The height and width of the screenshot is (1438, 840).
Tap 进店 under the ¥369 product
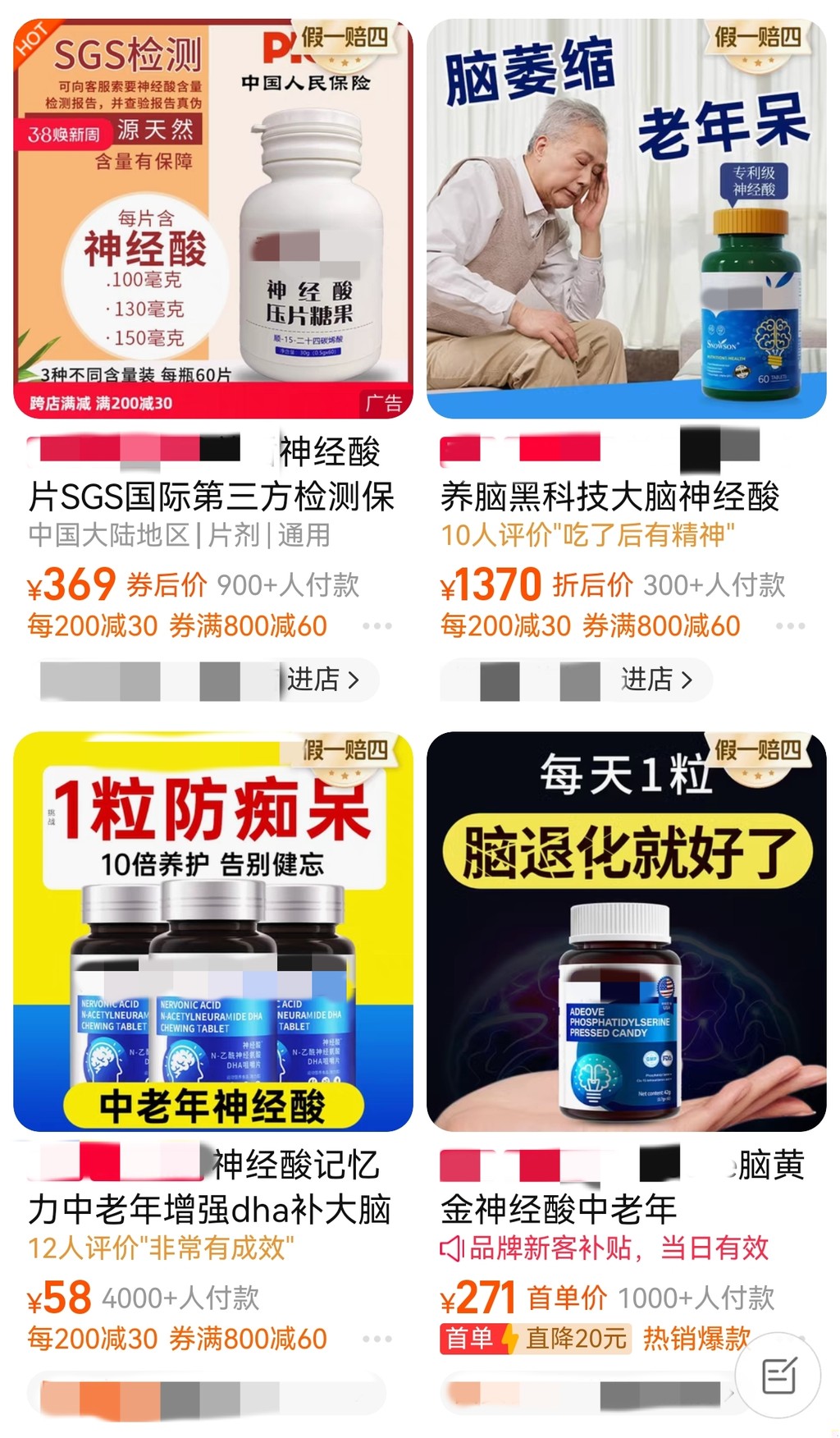[323, 680]
